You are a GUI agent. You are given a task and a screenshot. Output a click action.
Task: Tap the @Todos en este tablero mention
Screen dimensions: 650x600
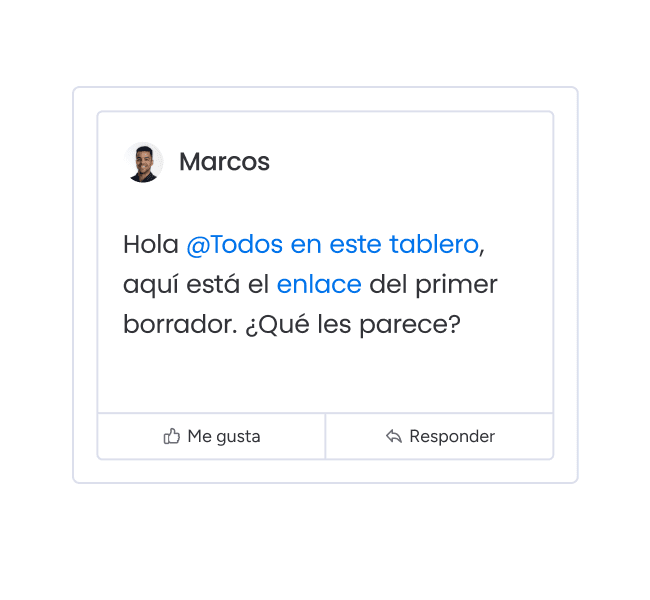[332, 245]
